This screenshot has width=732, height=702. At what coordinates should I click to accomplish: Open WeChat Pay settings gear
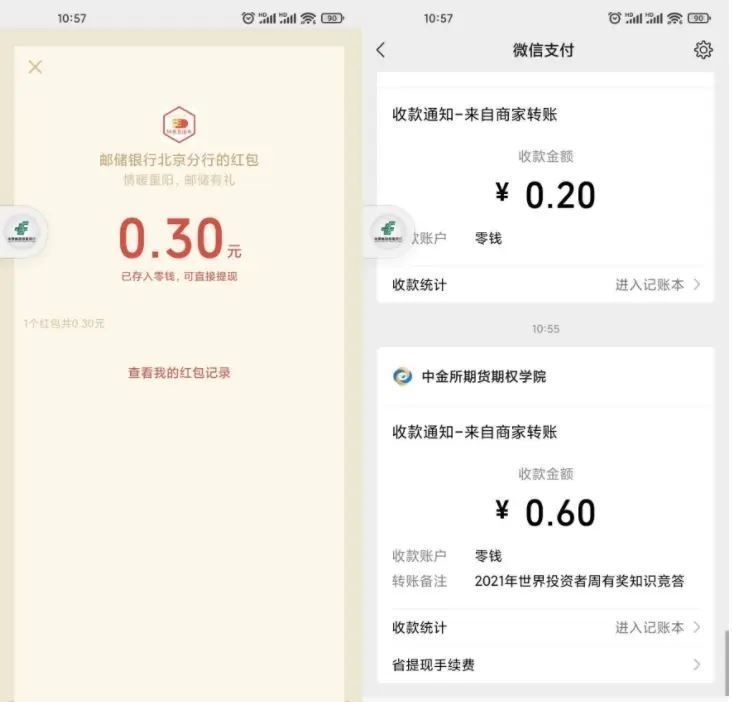tap(703, 50)
